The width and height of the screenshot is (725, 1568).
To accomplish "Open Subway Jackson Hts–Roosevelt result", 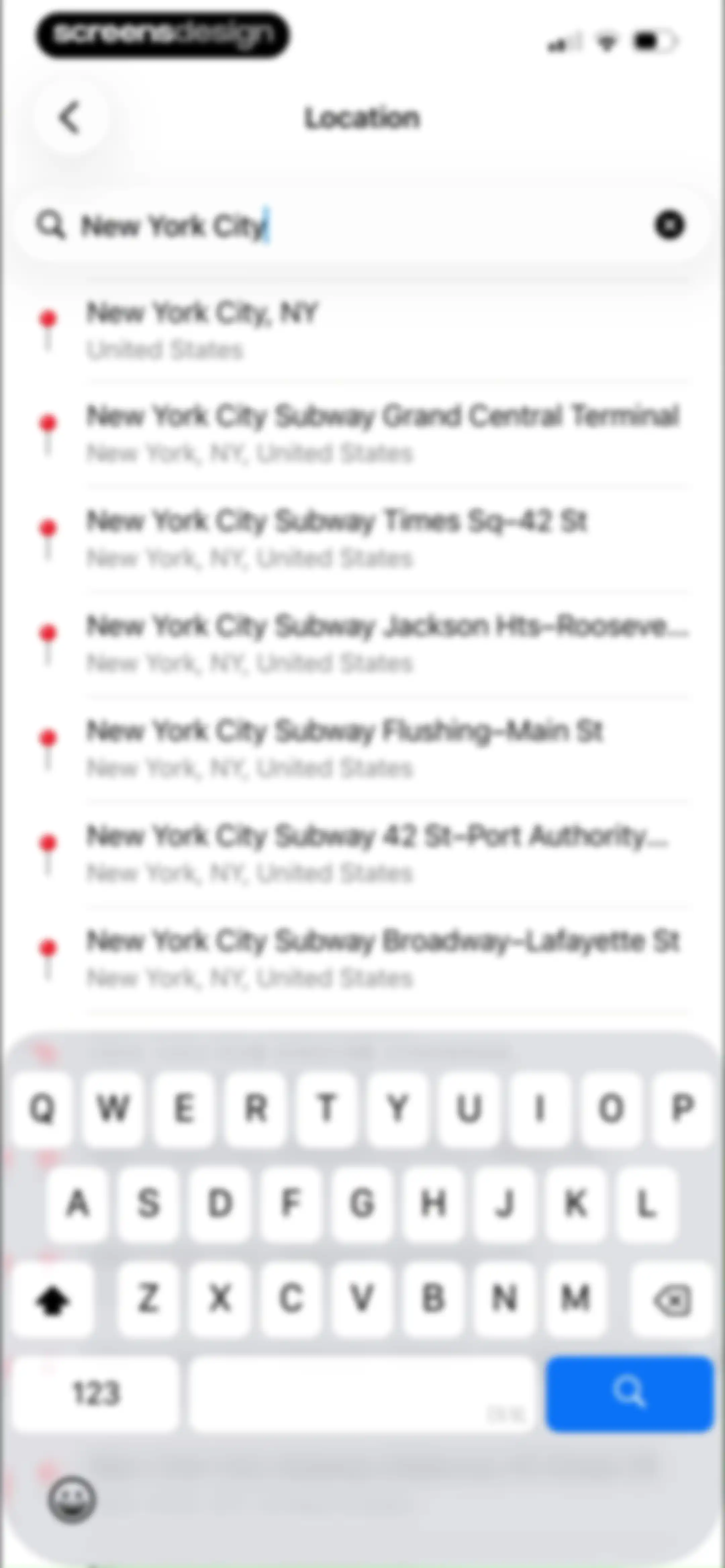I will click(362, 644).
